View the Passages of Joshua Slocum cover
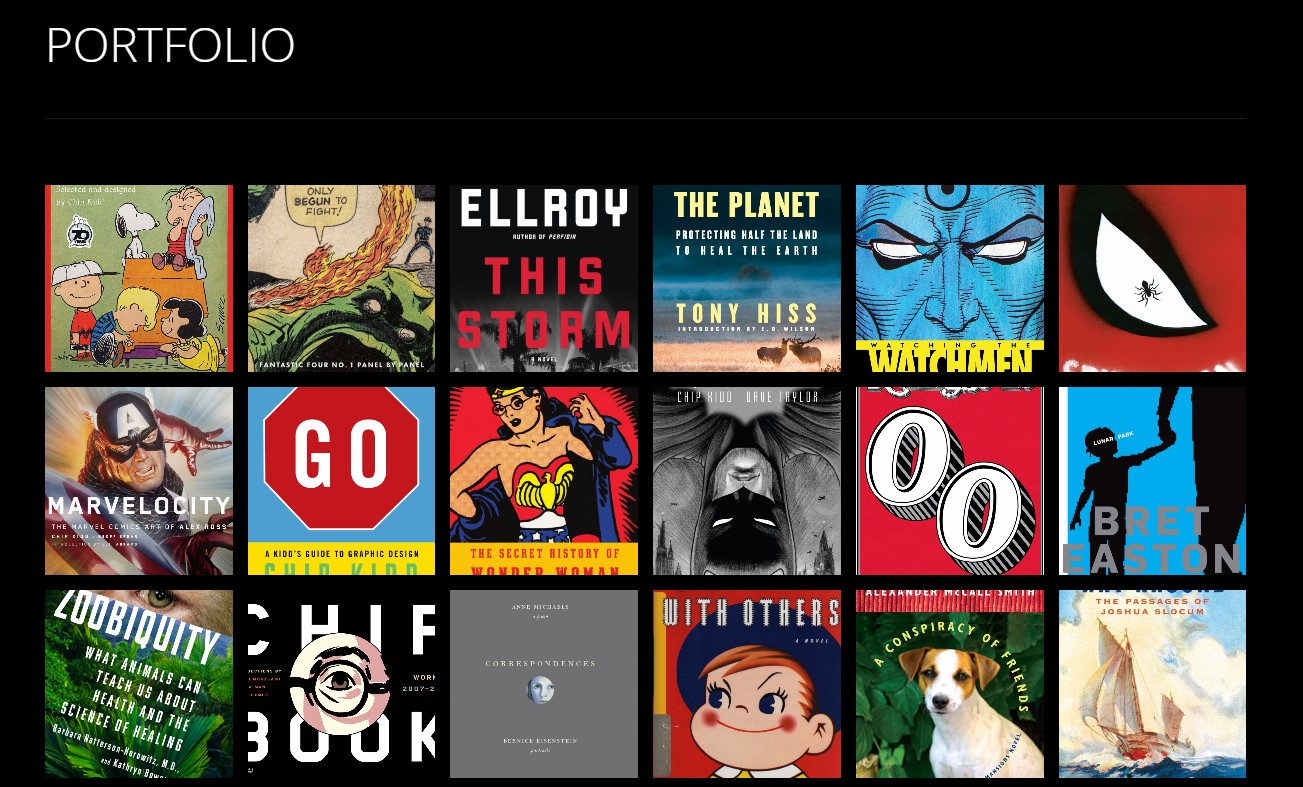 tap(1152, 684)
